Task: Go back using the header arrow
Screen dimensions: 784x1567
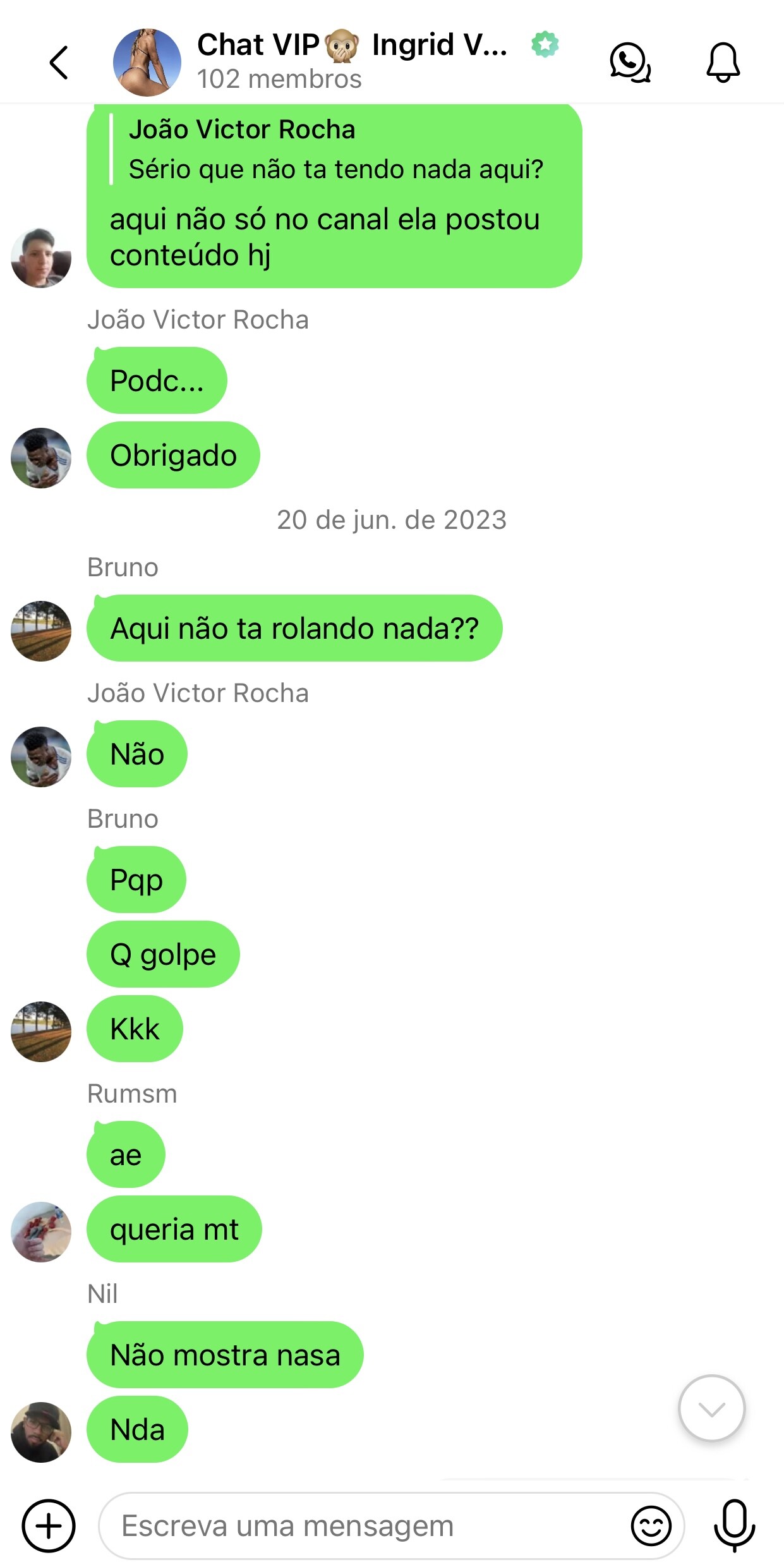Action: pyautogui.click(x=59, y=63)
